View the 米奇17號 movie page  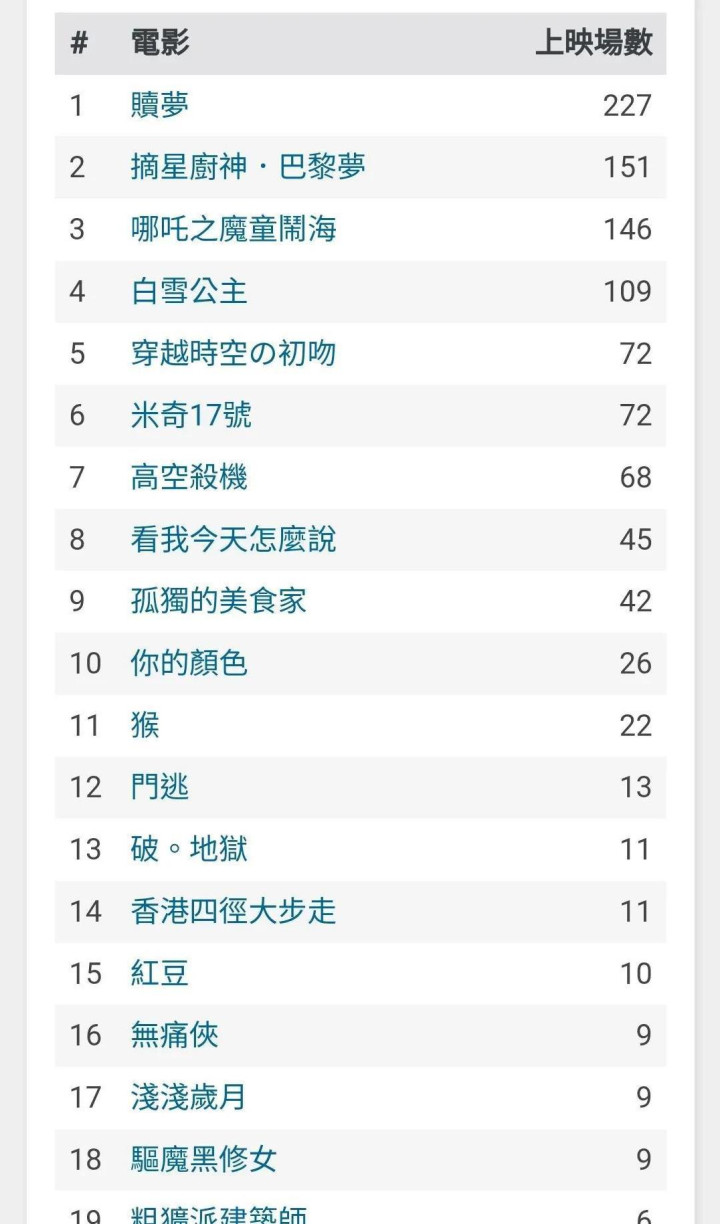191,415
